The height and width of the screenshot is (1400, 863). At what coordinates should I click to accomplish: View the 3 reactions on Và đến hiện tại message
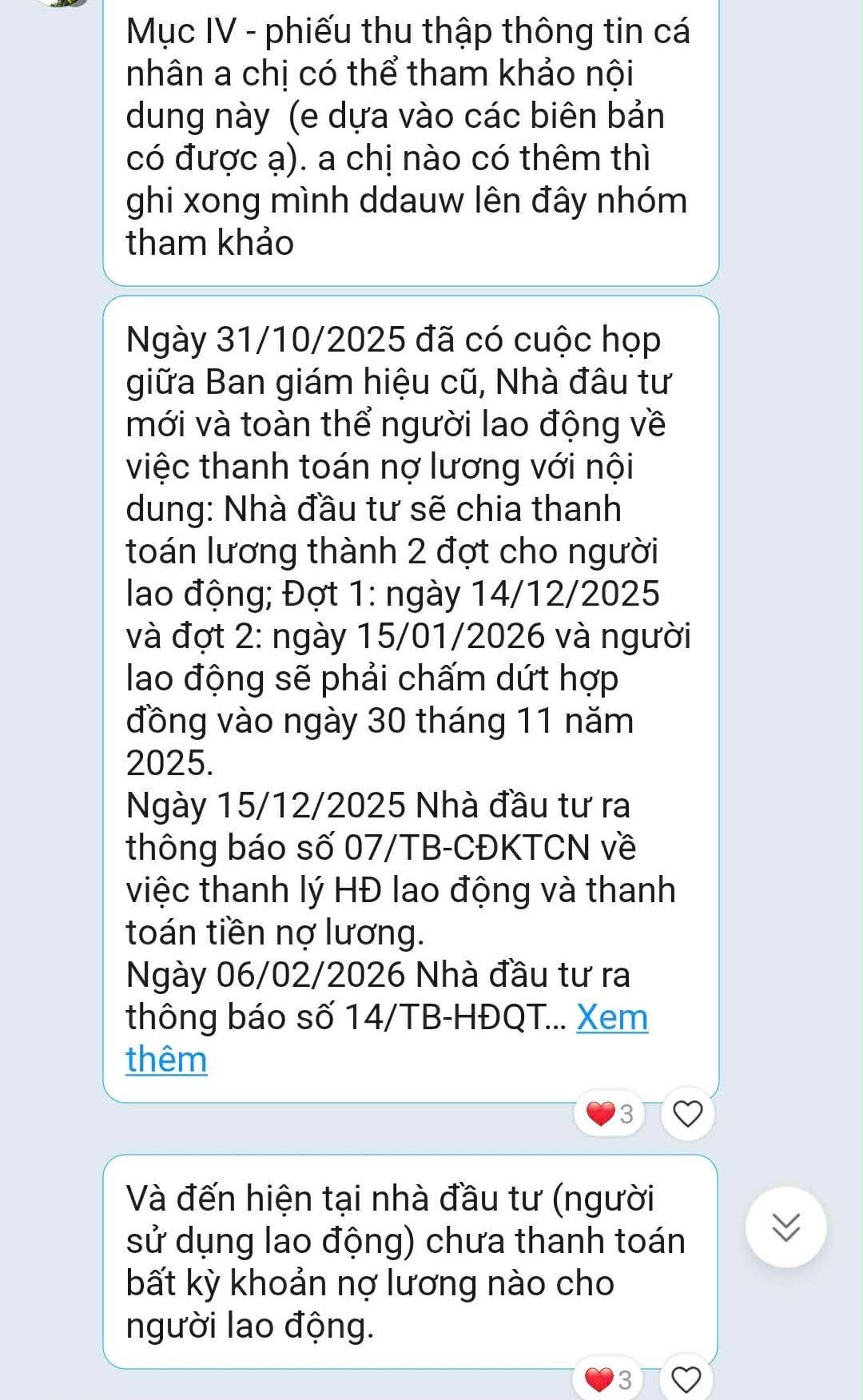(x=609, y=1380)
